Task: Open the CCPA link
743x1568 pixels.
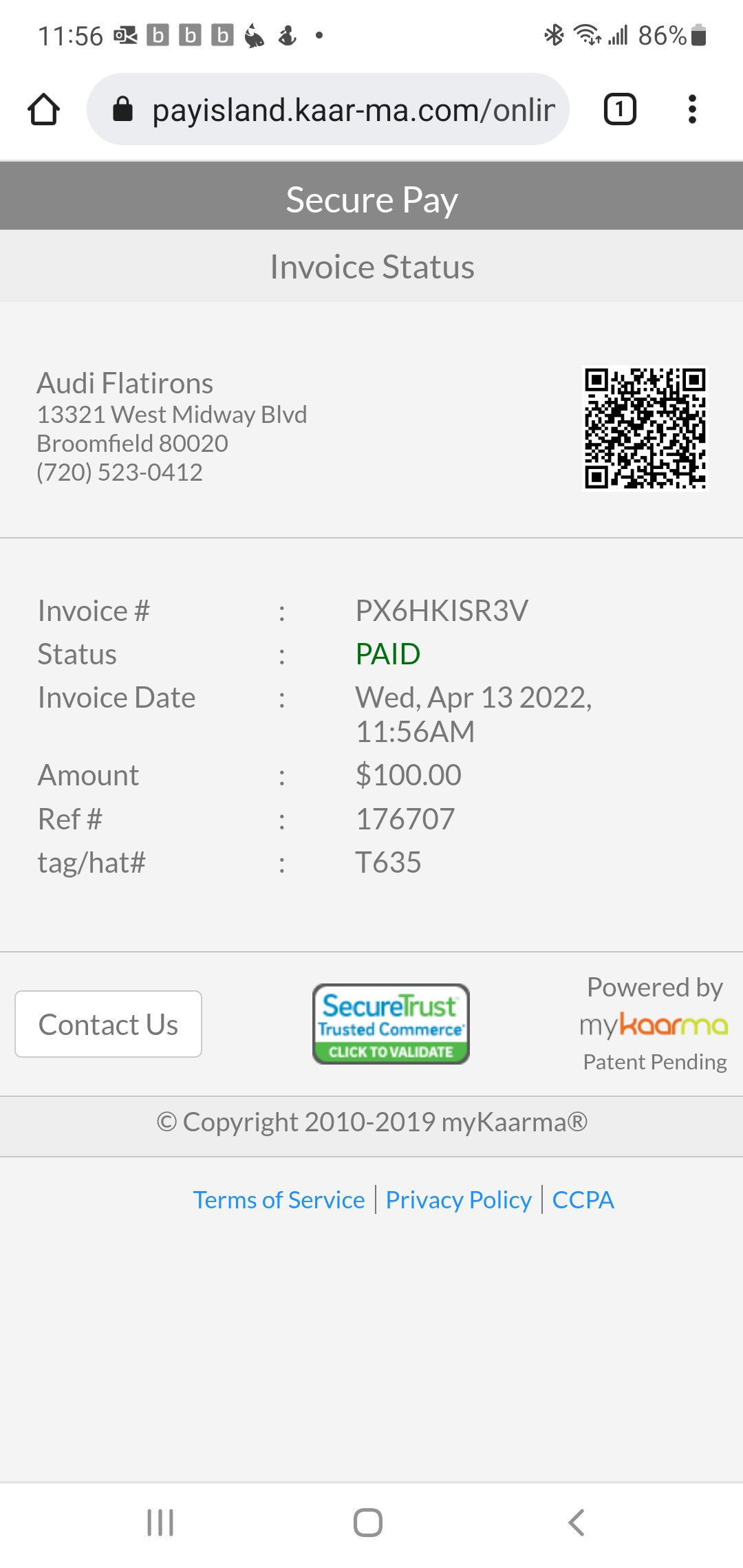Action: [x=583, y=1200]
